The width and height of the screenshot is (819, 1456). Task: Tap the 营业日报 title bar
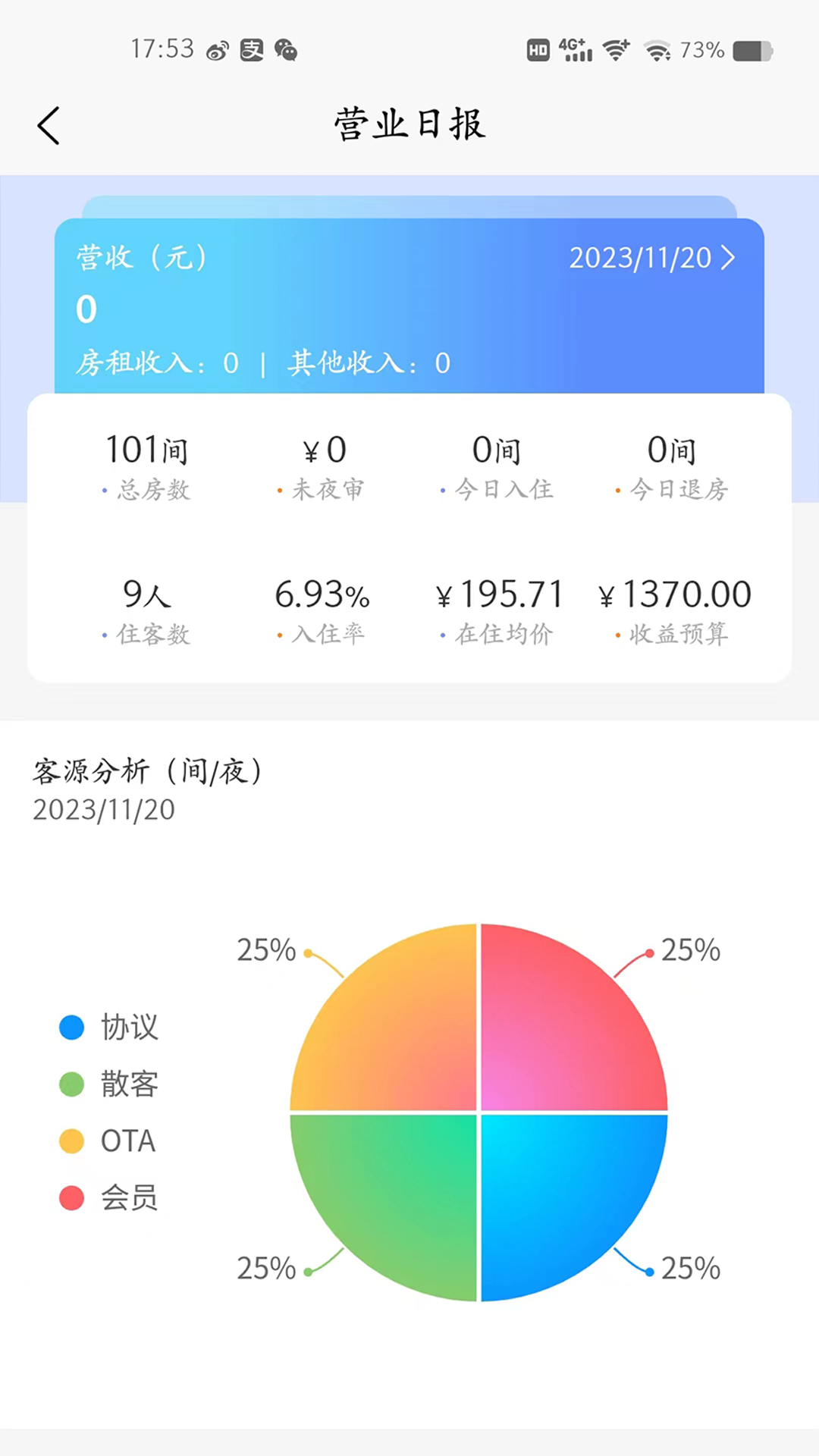coord(409,125)
